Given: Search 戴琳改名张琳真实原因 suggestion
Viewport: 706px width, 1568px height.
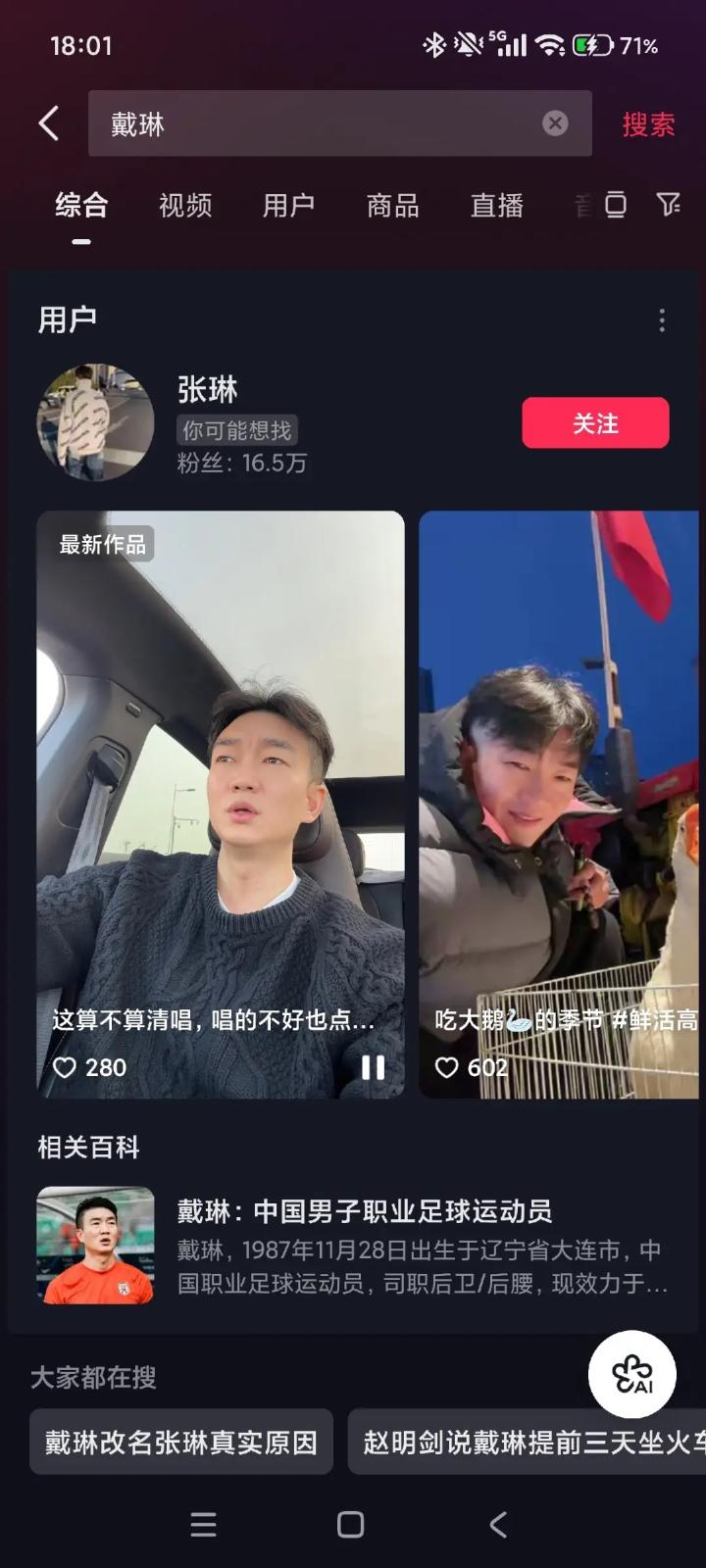Looking at the screenshot, I should 181,1443.
